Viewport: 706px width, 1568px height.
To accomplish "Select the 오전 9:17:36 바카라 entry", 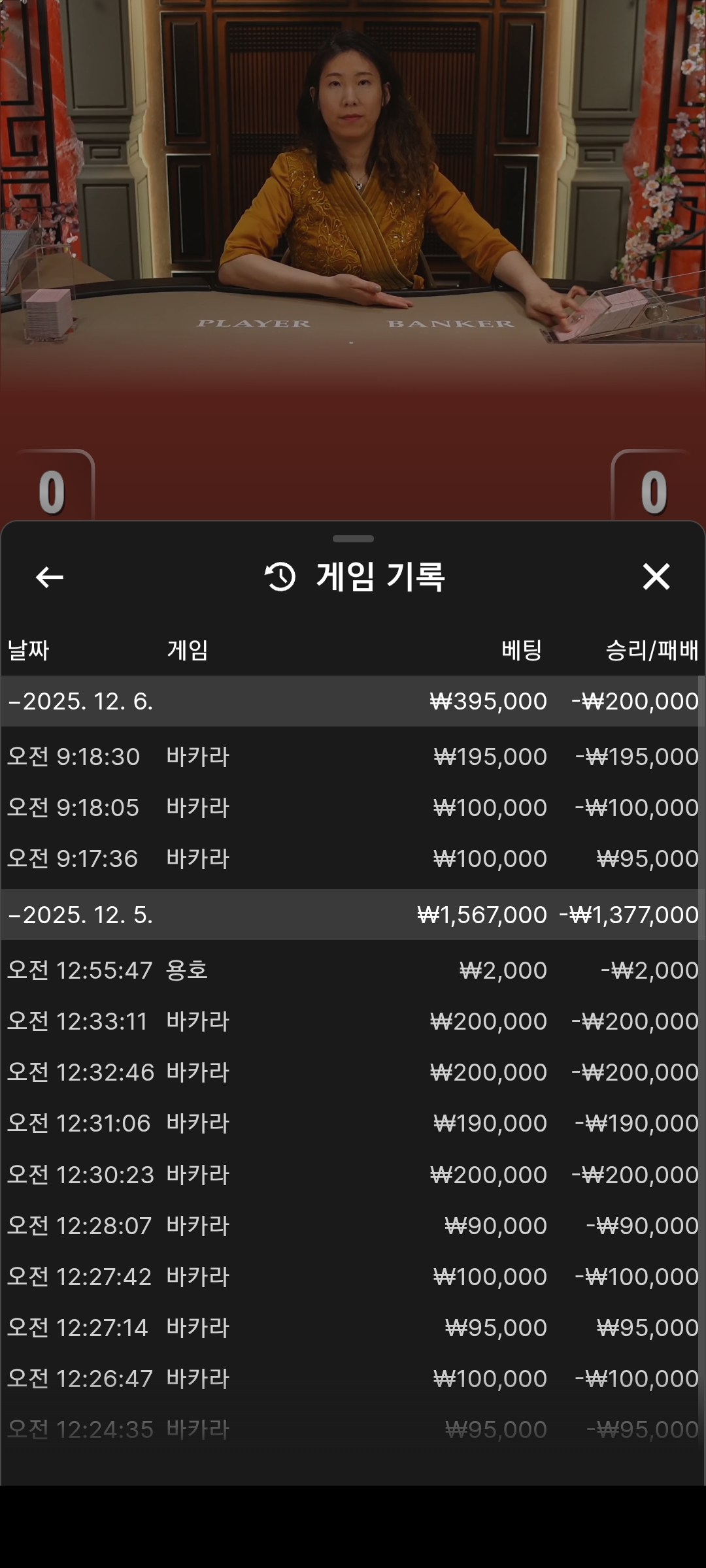I will (x=352, y=858).
